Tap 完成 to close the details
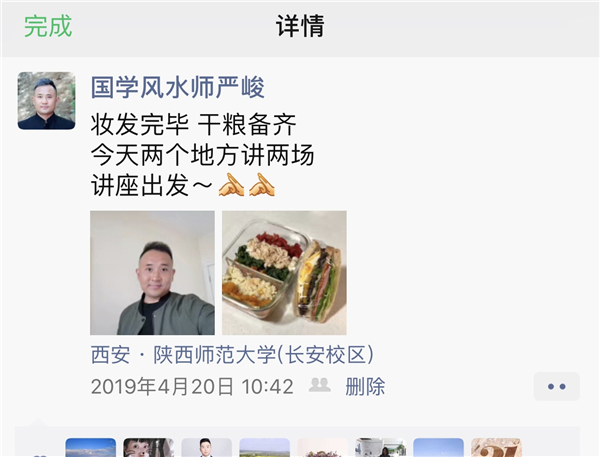This screenshot has height=457, width=600. point(48,27)
